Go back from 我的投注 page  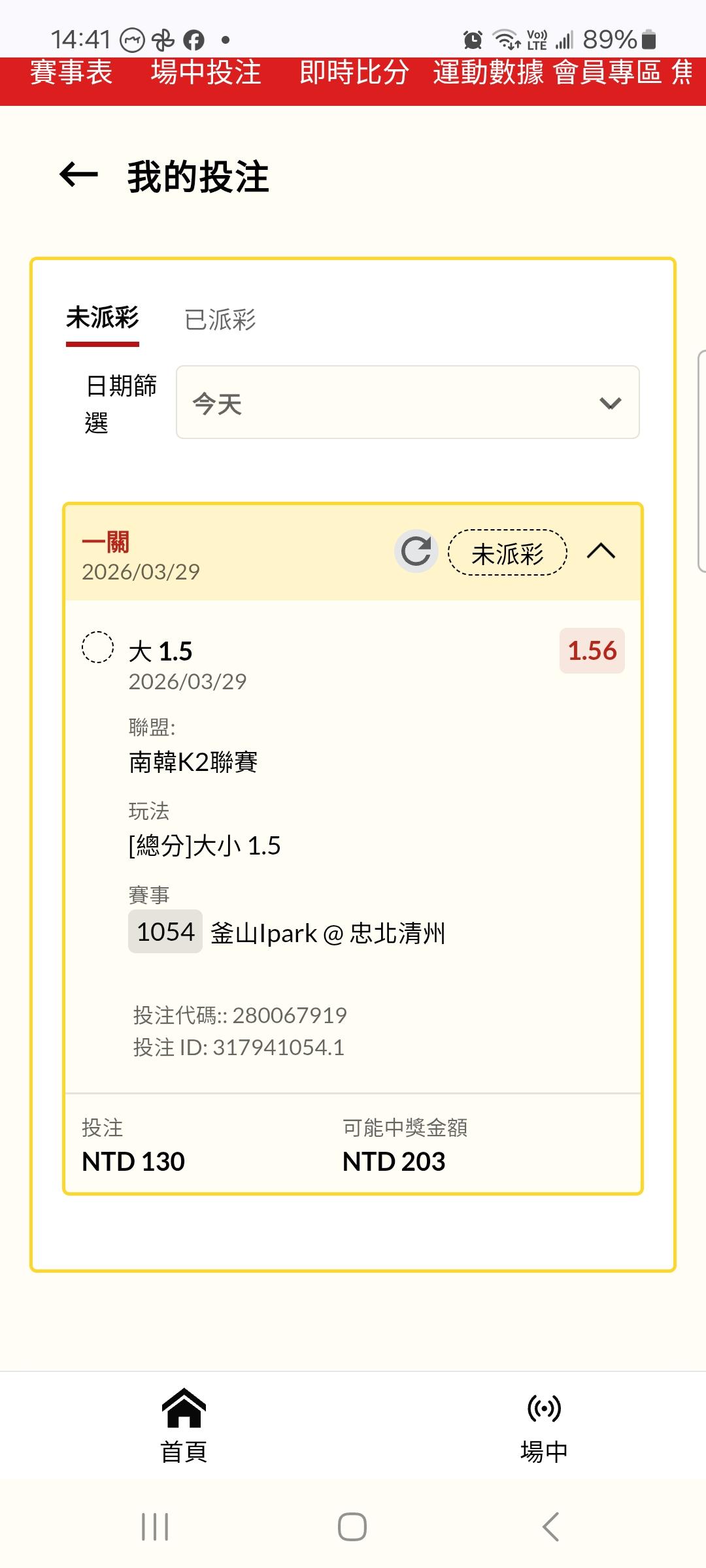(78, 175)
